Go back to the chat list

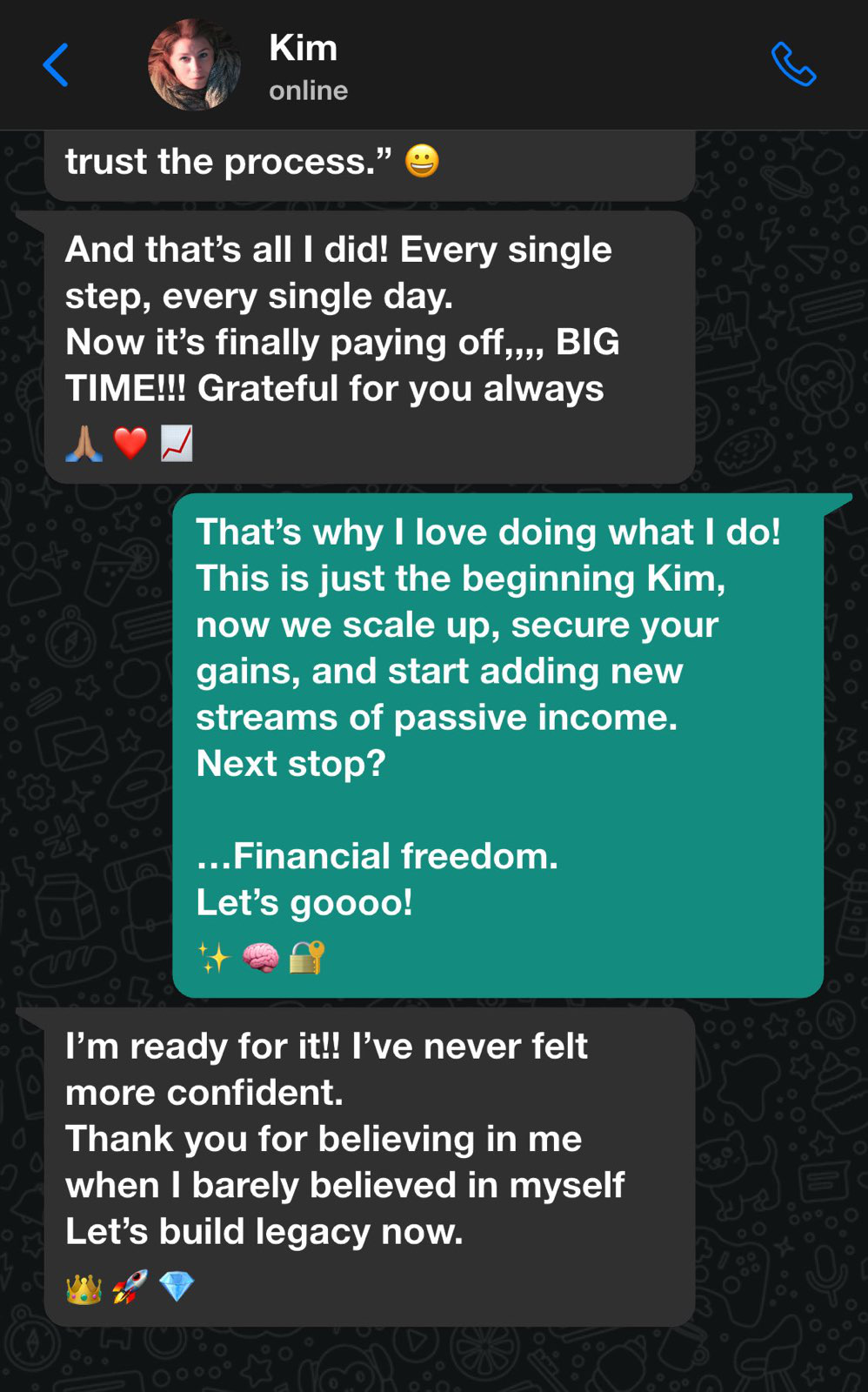pyautogui.click(x=56, y=65)
